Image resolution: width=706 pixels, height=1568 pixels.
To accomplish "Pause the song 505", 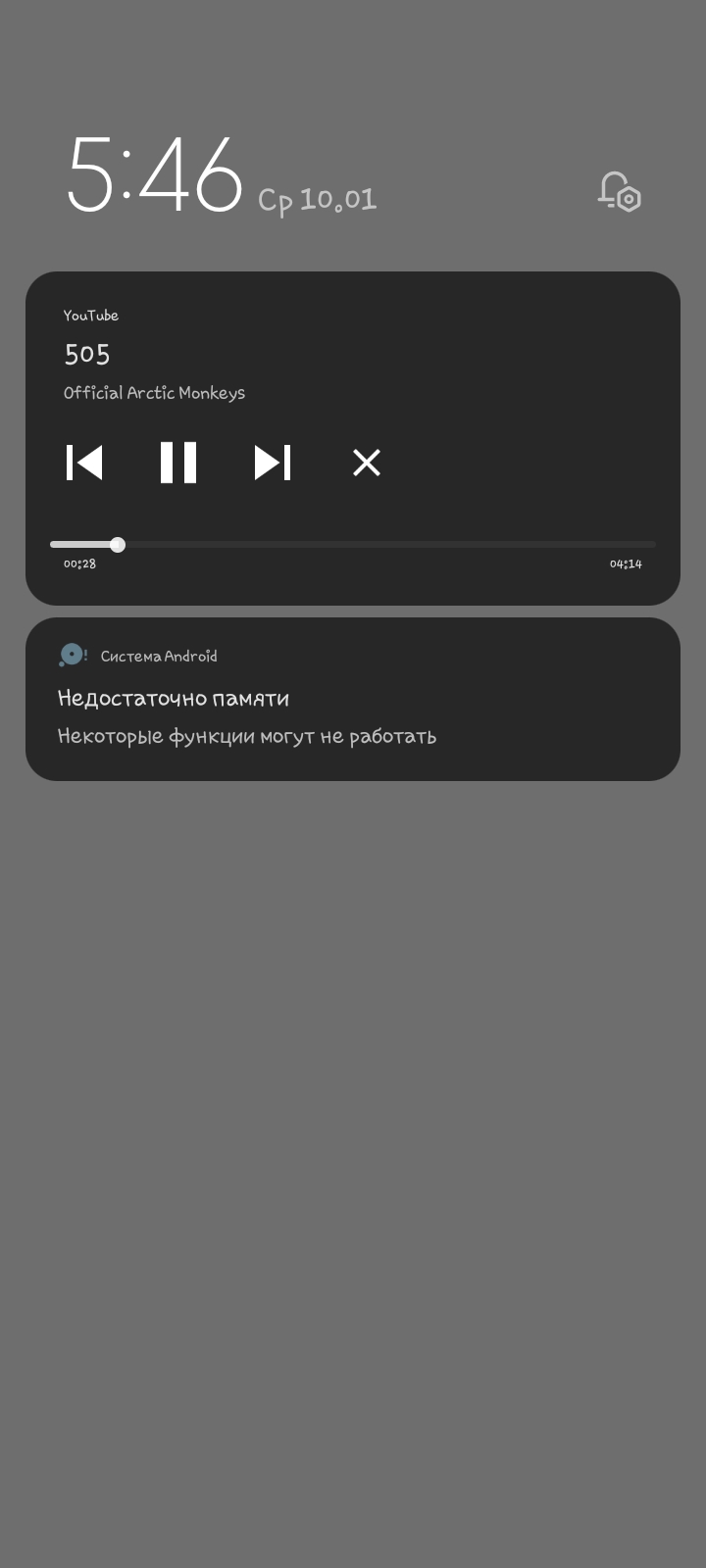I will point(178,463).
